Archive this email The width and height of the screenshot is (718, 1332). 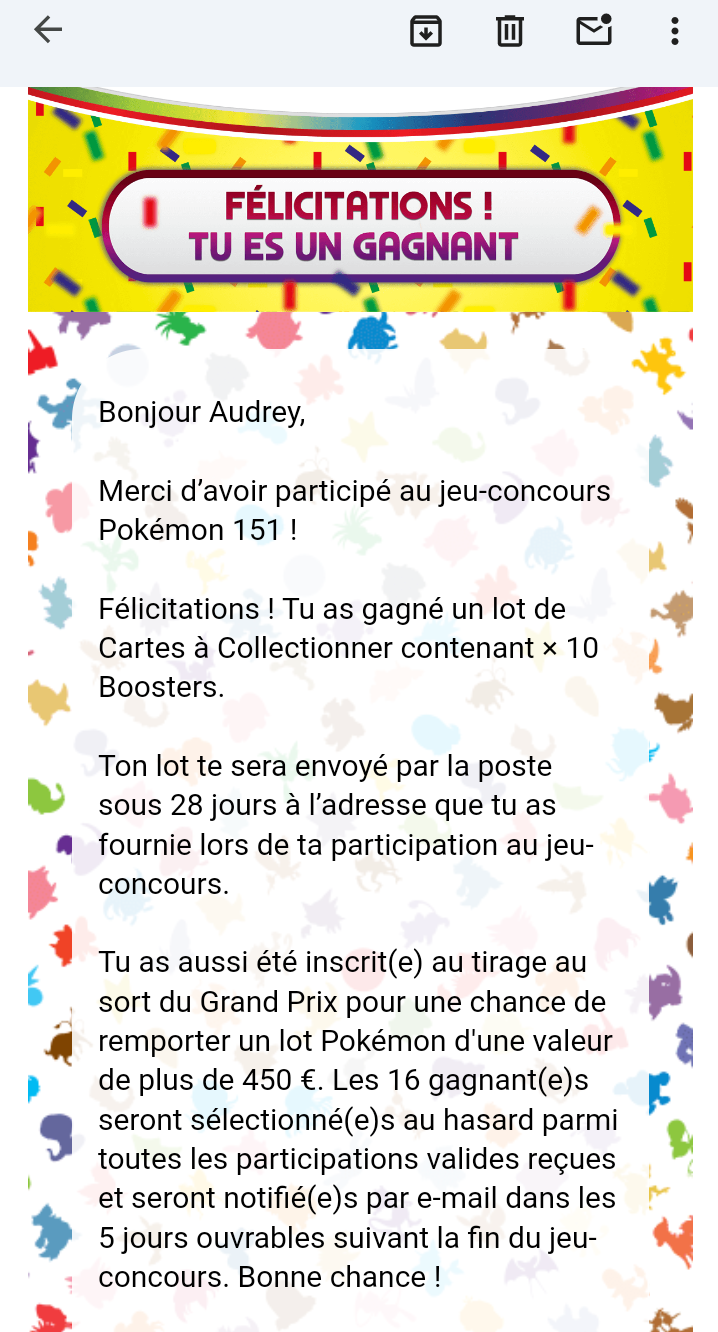tap(426, 31)
